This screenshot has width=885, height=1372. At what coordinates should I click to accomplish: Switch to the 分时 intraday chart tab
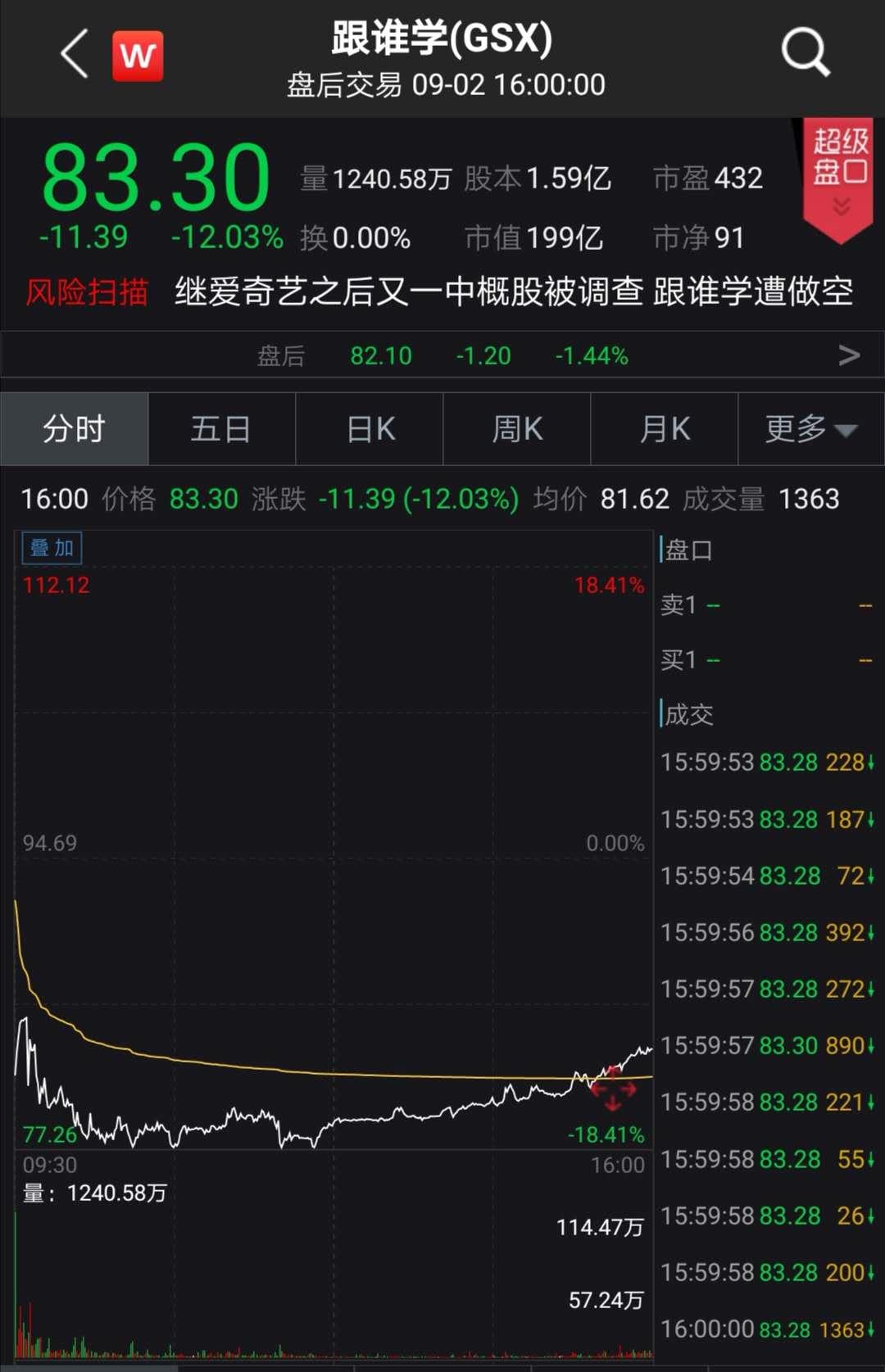point(75,429)
